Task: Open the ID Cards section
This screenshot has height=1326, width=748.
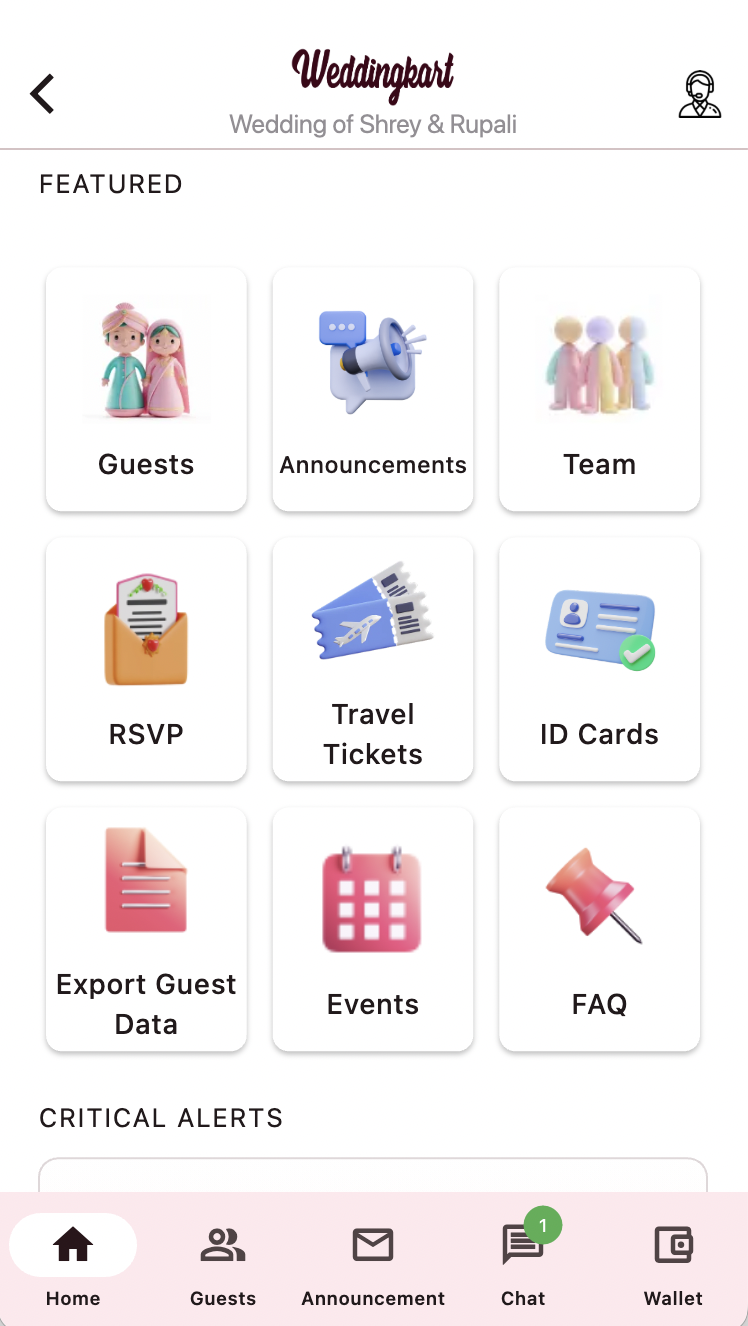Action: coord(599,659)
